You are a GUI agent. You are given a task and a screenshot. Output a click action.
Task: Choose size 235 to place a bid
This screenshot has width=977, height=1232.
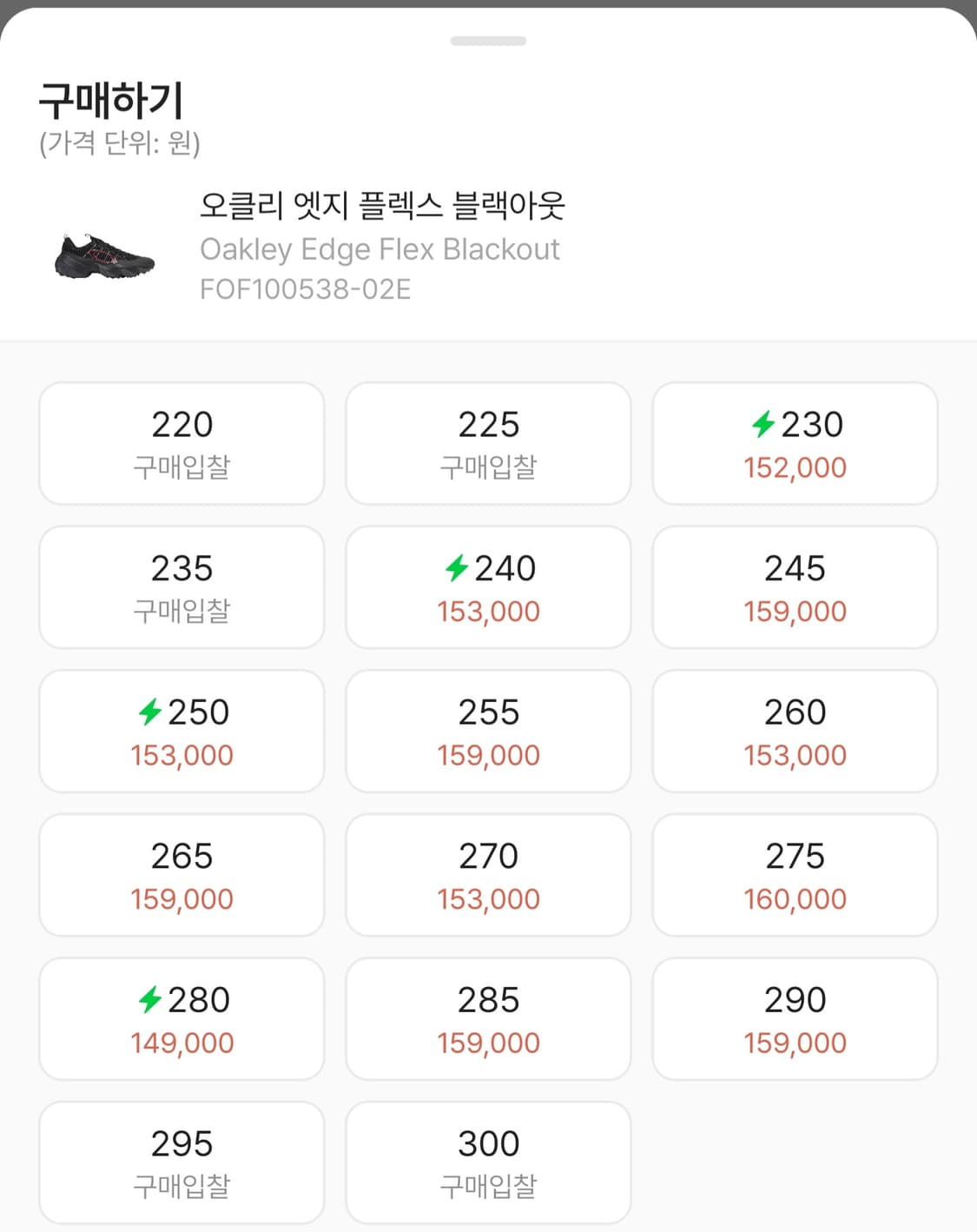181,587
